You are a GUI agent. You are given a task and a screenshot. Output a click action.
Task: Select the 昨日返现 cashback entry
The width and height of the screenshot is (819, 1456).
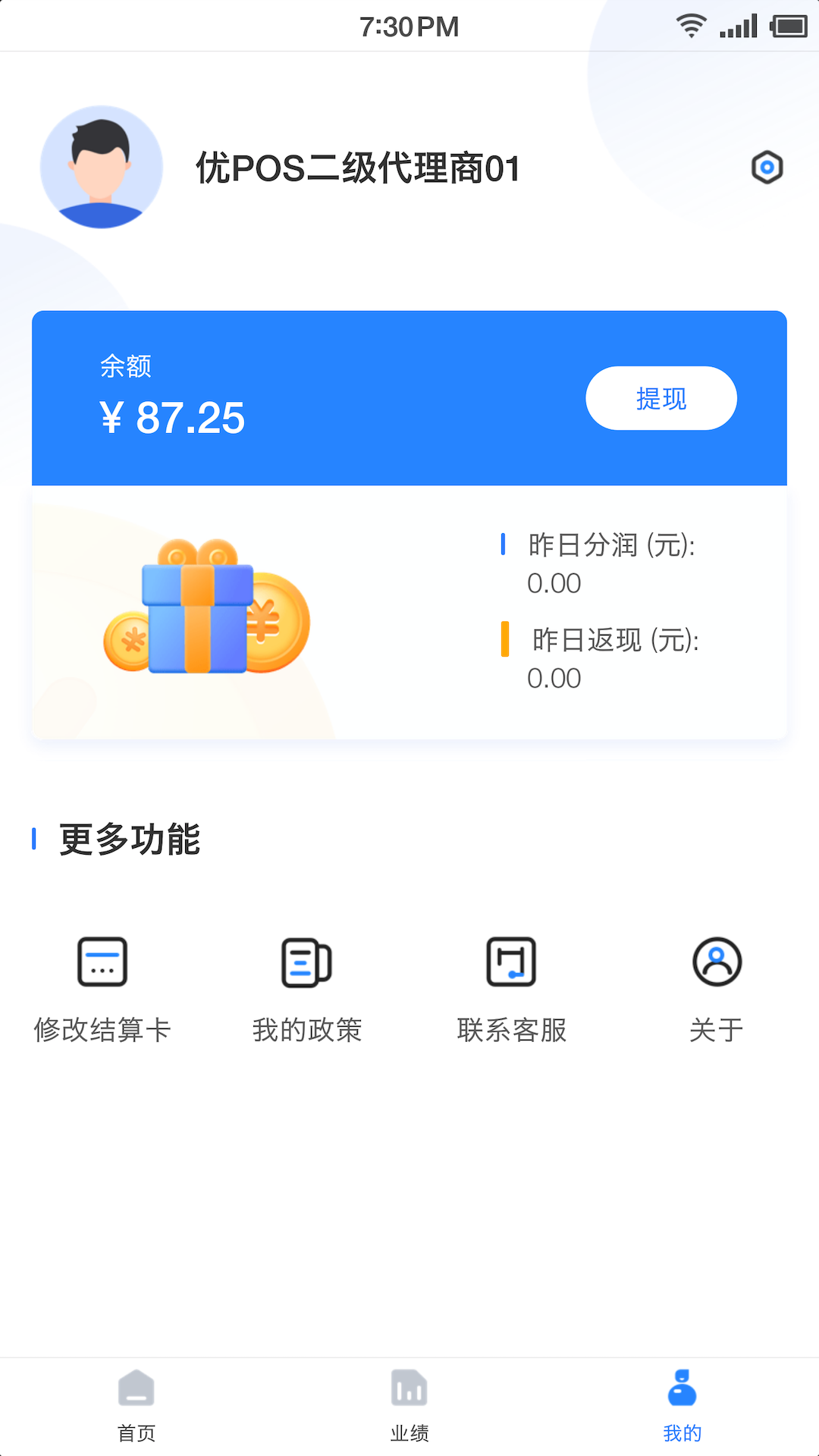click(x=610, y=659)
